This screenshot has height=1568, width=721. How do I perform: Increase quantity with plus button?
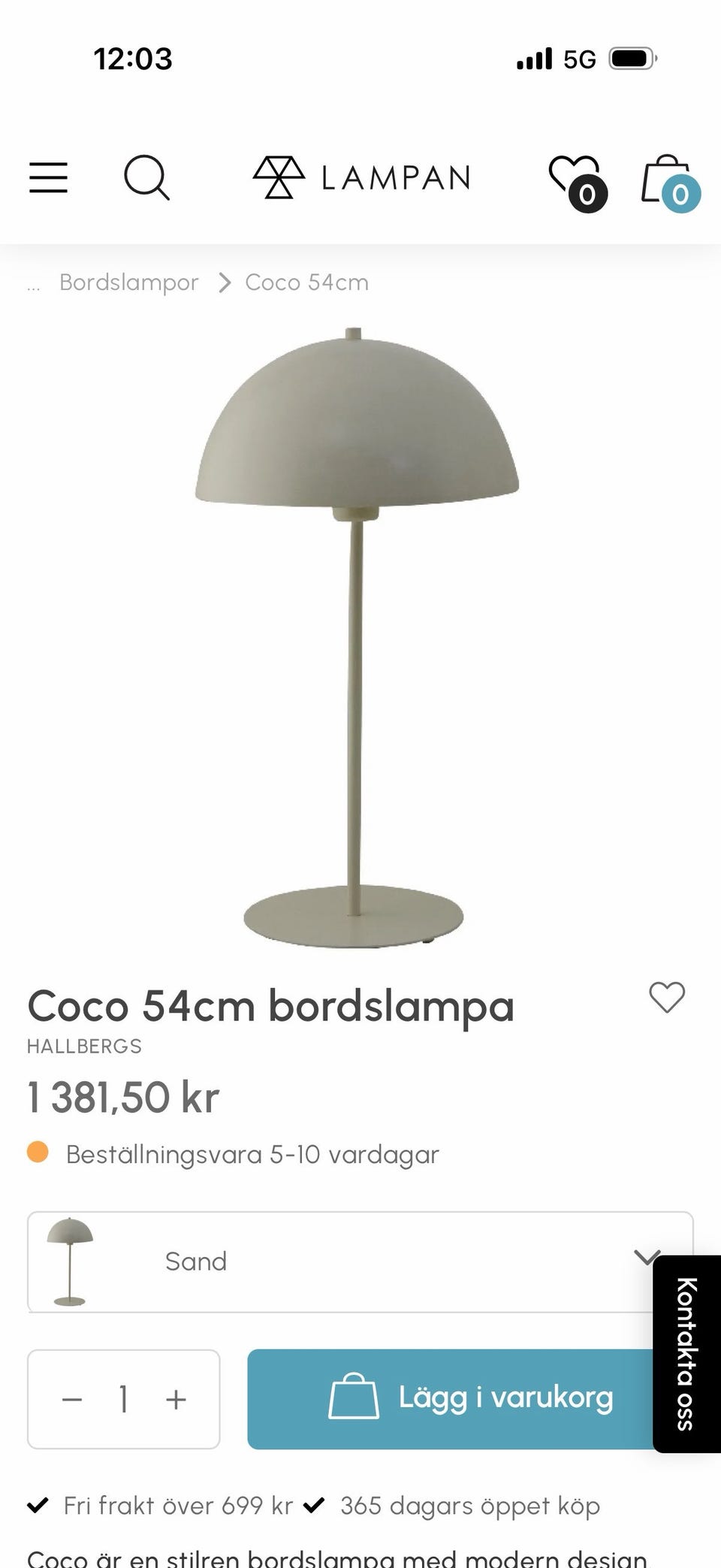(176, 1399)
